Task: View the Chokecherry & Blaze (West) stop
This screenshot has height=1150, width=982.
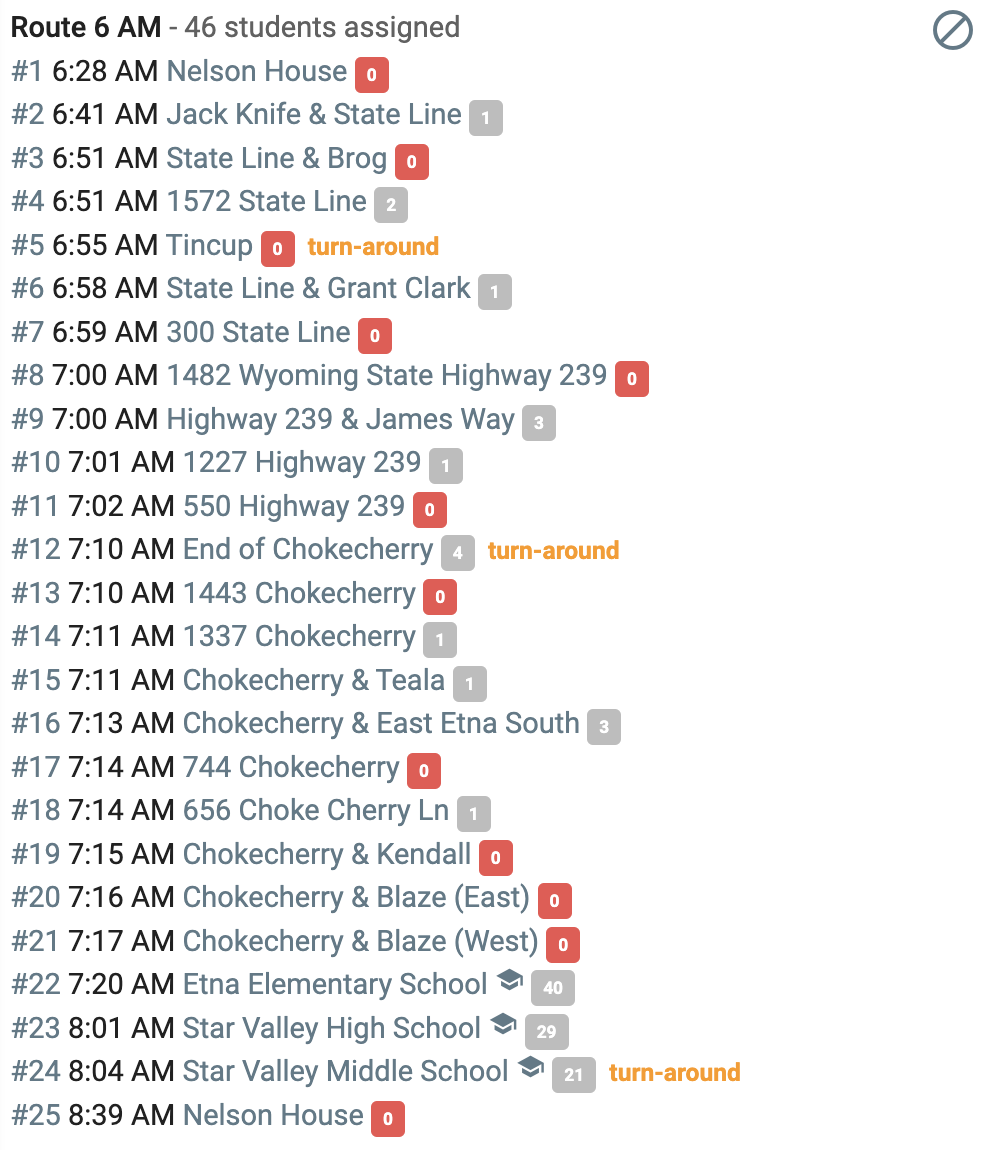Action: (360, 941)
